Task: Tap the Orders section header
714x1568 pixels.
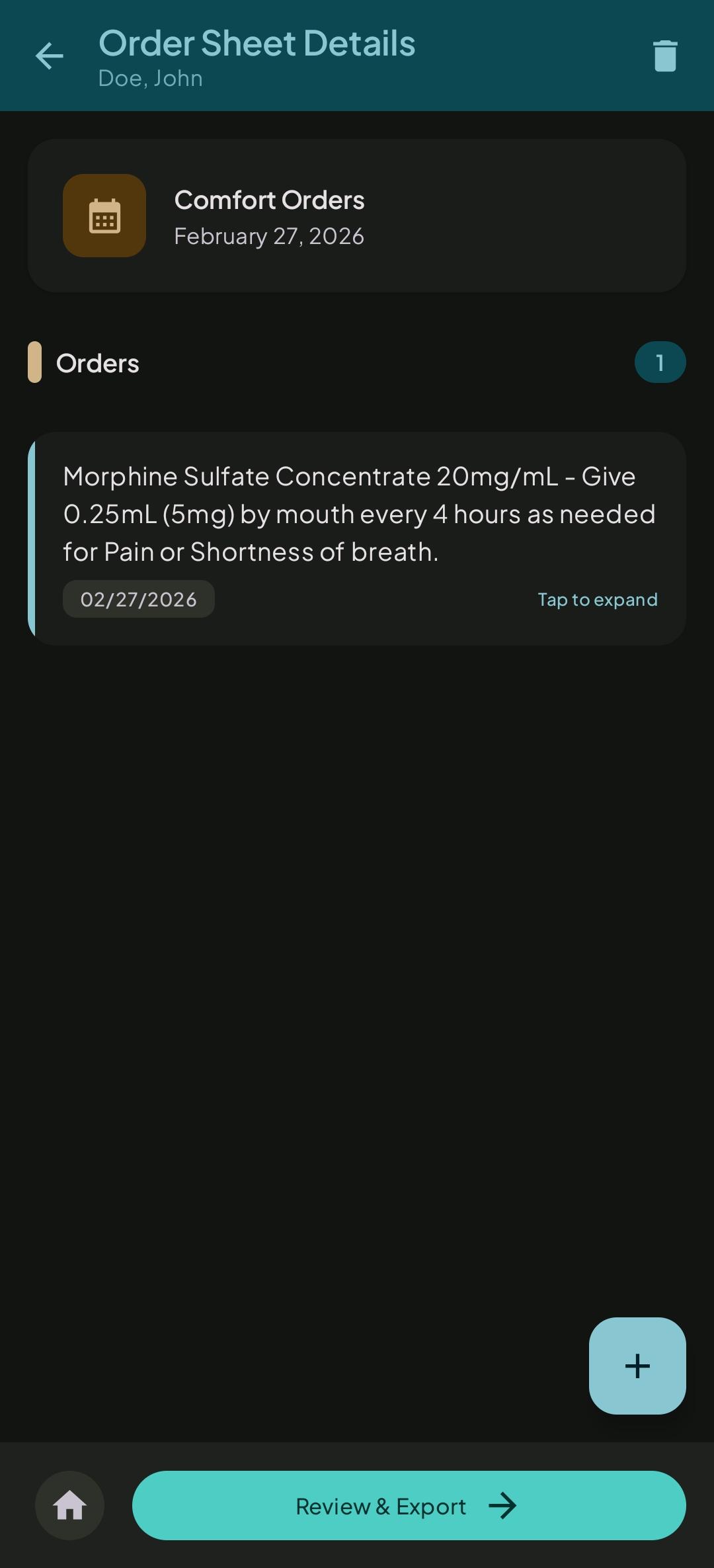Action: point(98,362)
